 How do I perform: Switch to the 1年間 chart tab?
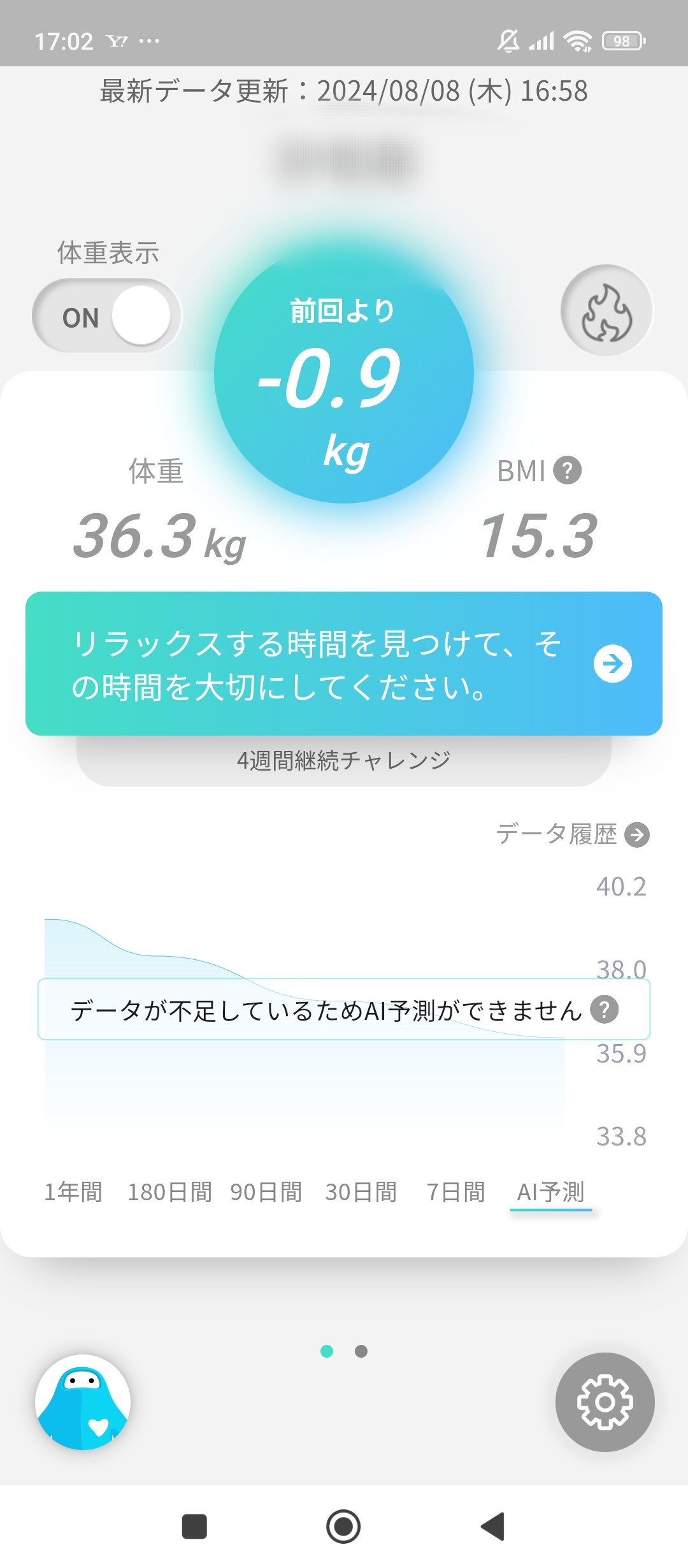(73, 1192)
